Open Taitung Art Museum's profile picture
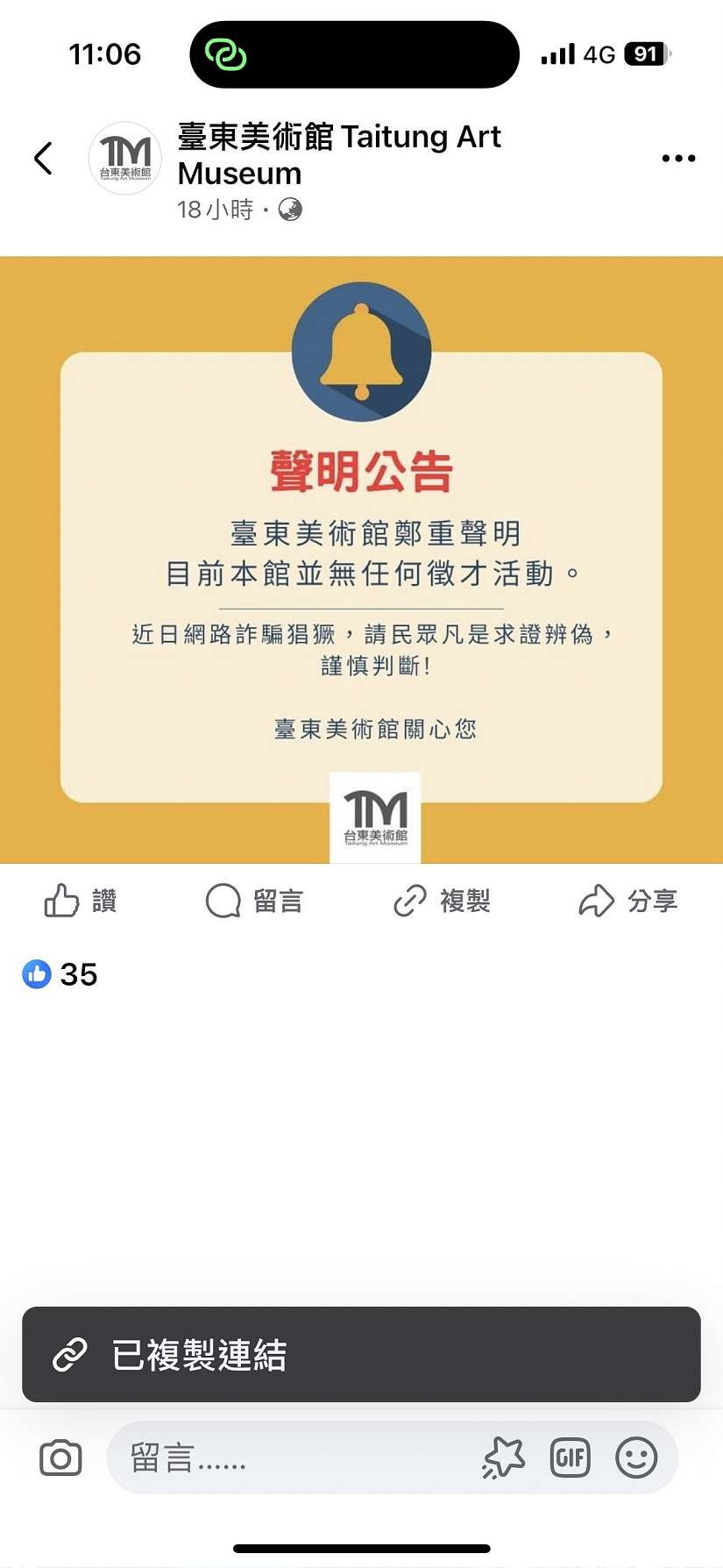Viewport: 723px width, 1568px height. [125, 159]
